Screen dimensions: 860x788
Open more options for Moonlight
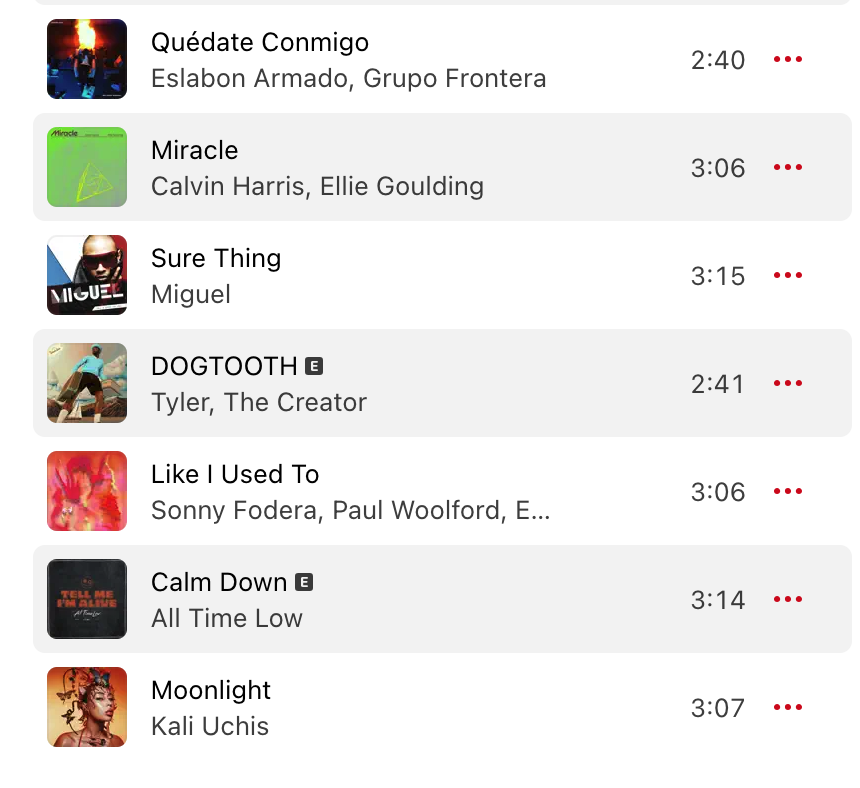[788, 708]
